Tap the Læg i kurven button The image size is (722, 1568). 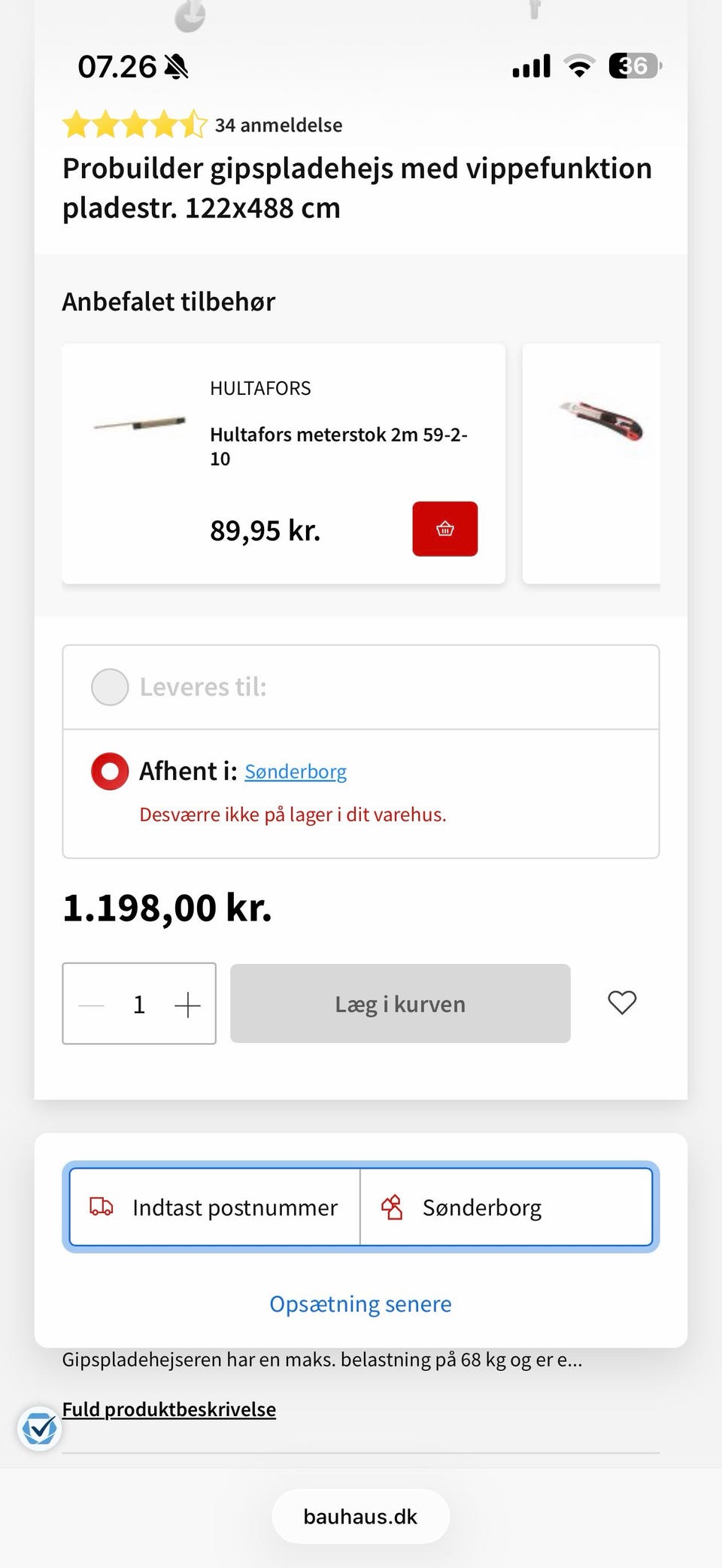399,1003
